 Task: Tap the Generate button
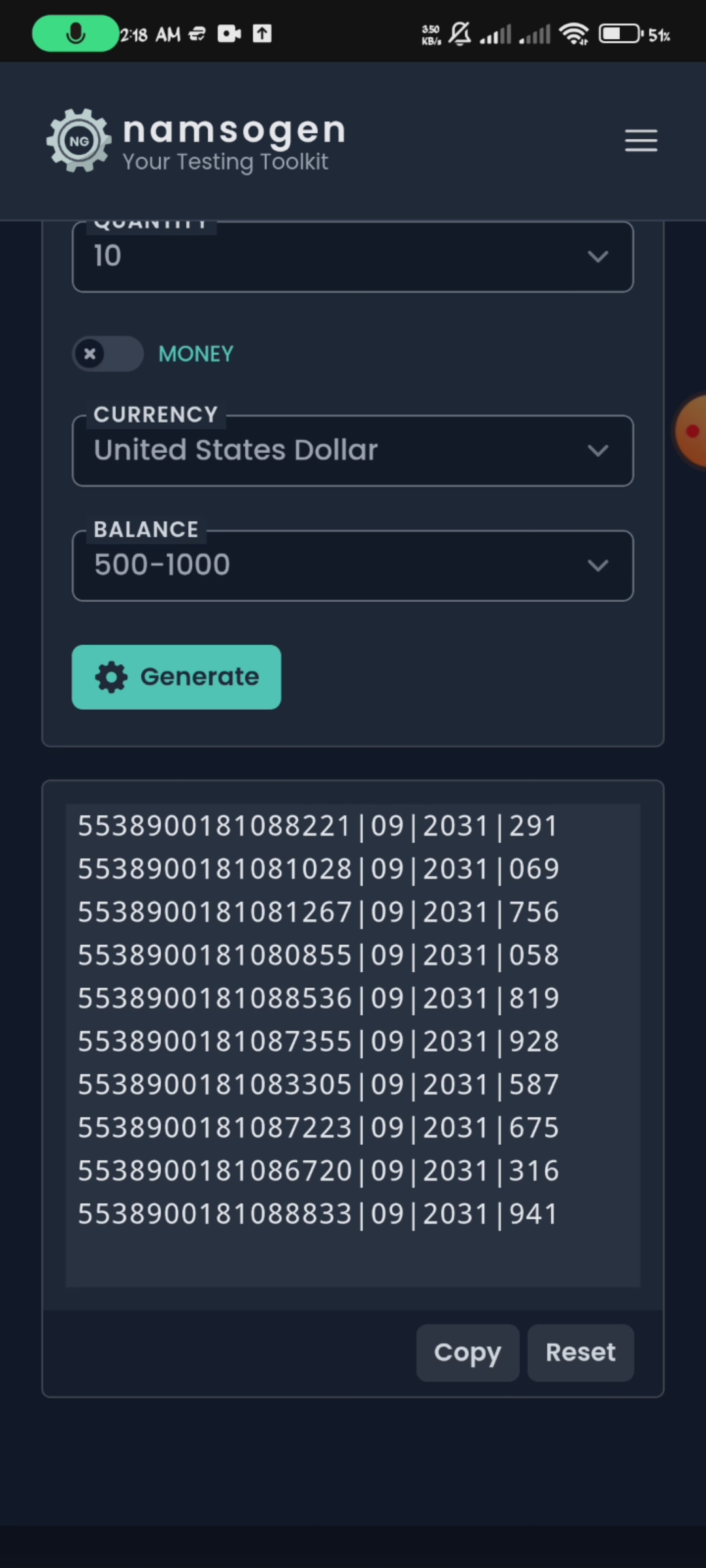tap(176, 677)
